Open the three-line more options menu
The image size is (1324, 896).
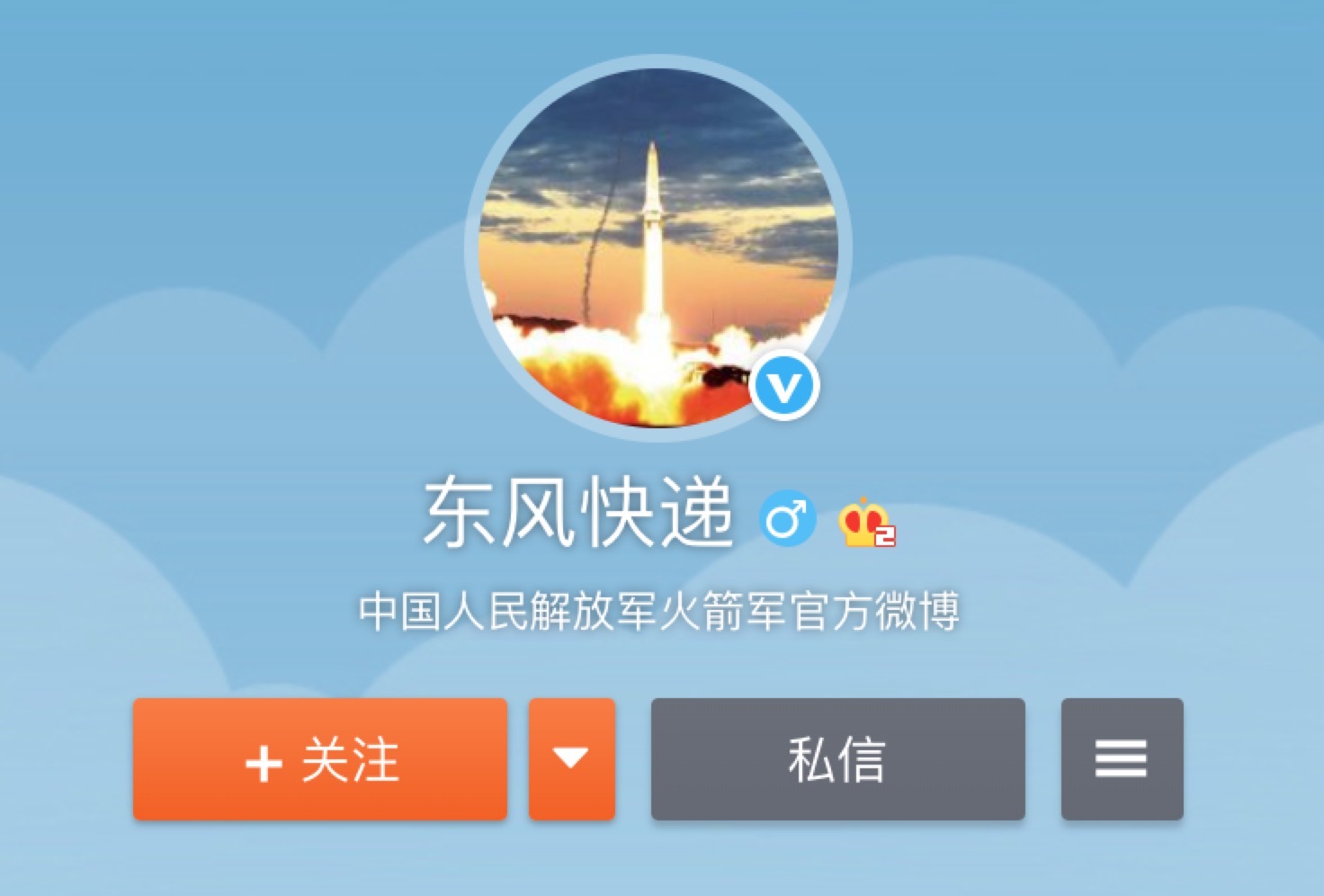click(1122, 760)
